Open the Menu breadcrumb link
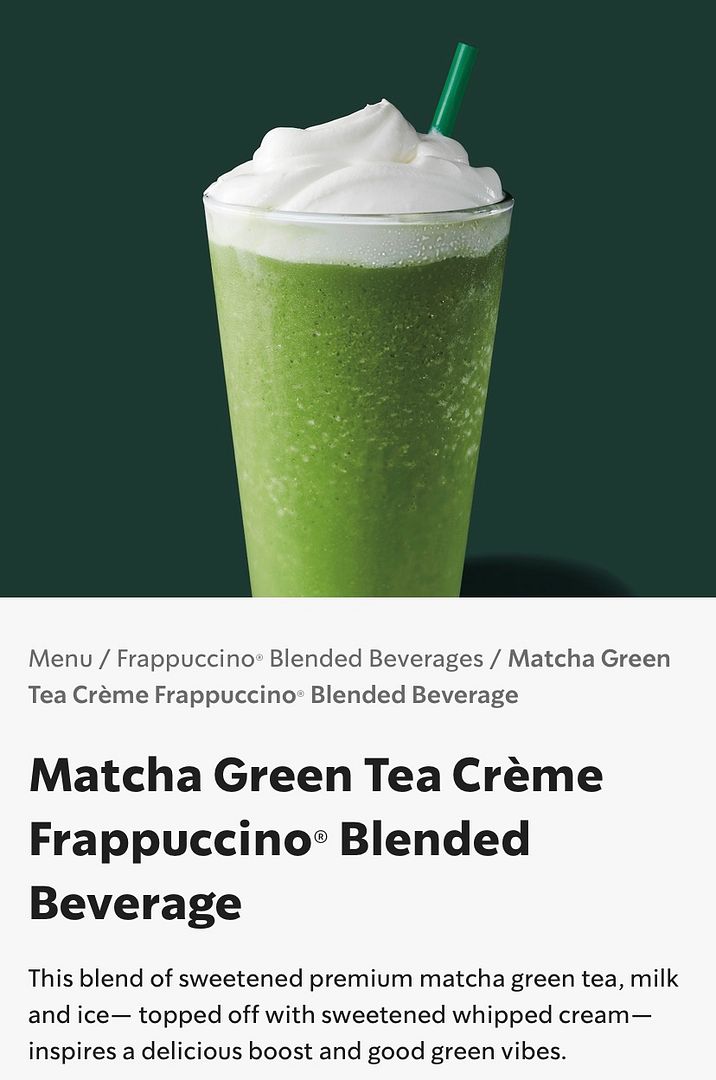This screenshot has height=1080, width=716. pyautogui.click(x=60, y=659)
